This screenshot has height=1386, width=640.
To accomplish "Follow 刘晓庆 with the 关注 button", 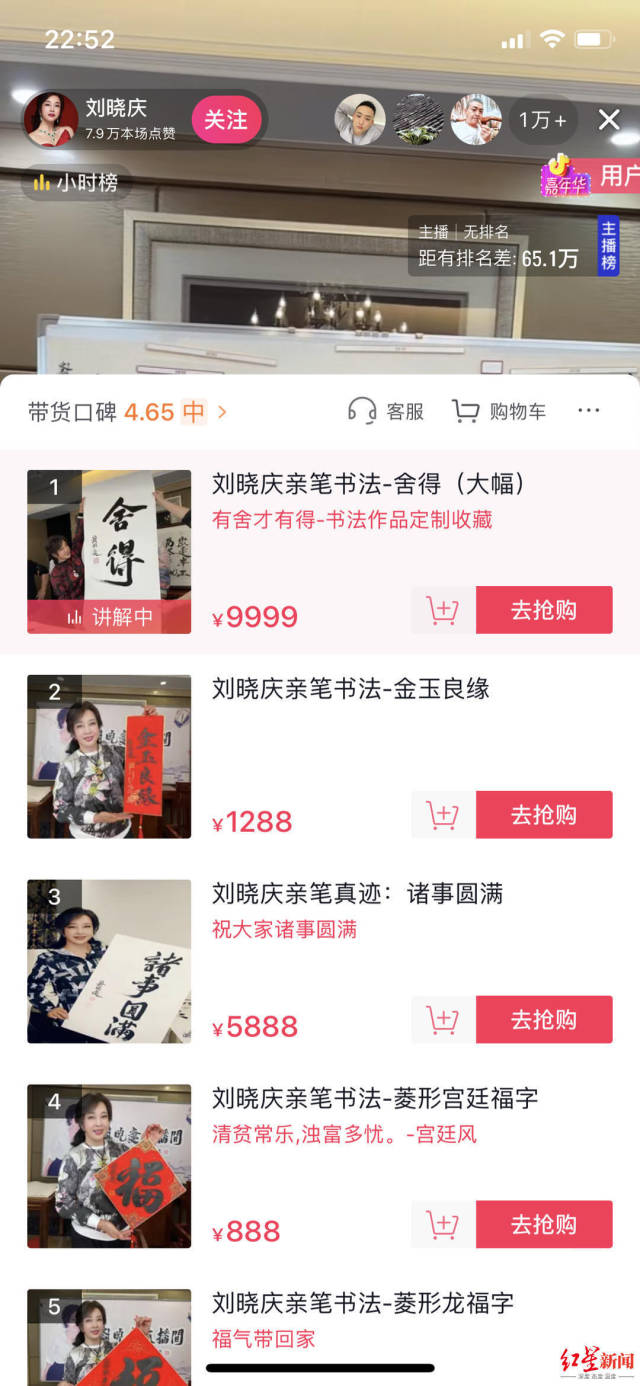I will (226, 120).
